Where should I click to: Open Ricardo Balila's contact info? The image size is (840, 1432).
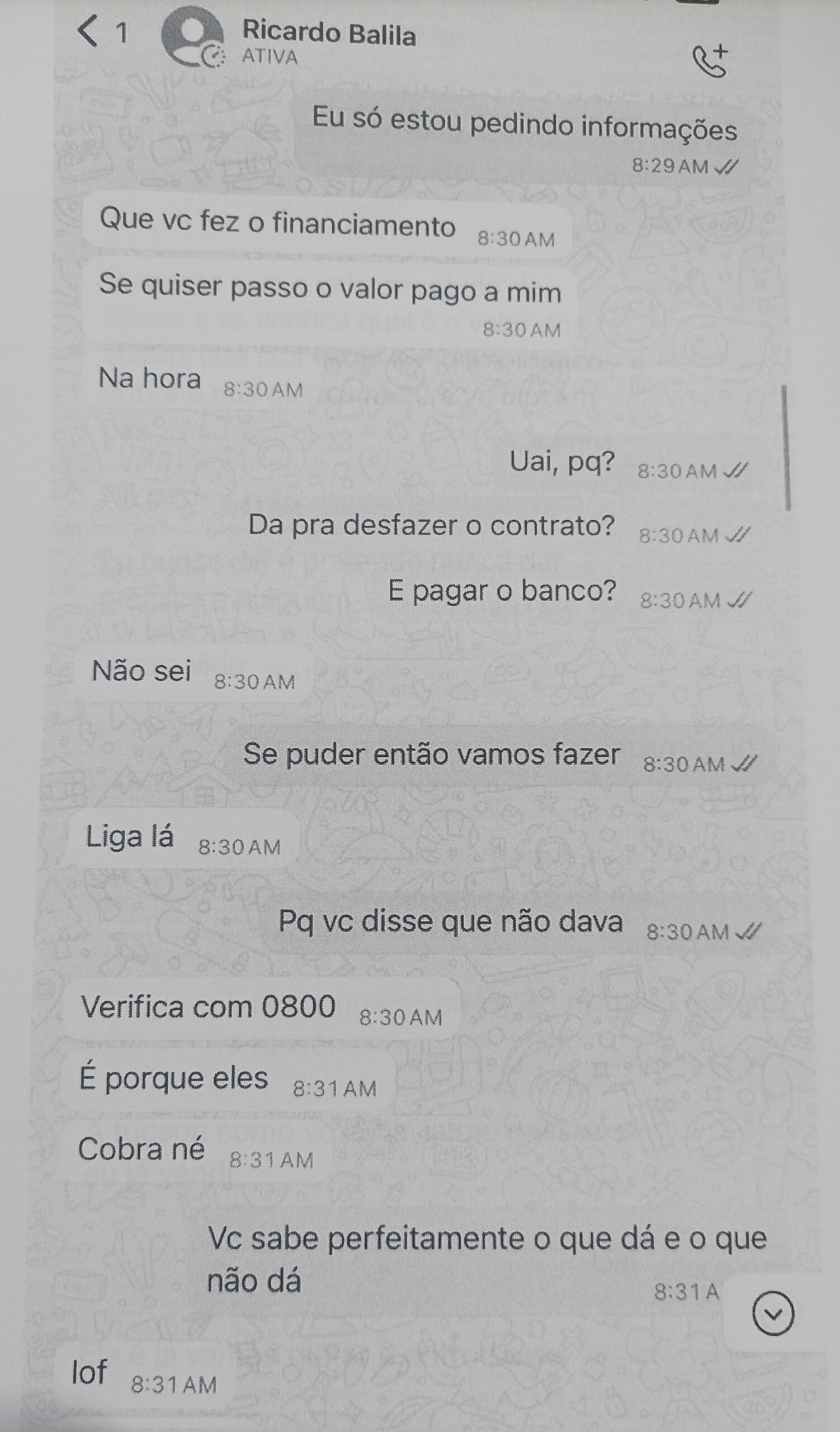click(x=328, y=35)
